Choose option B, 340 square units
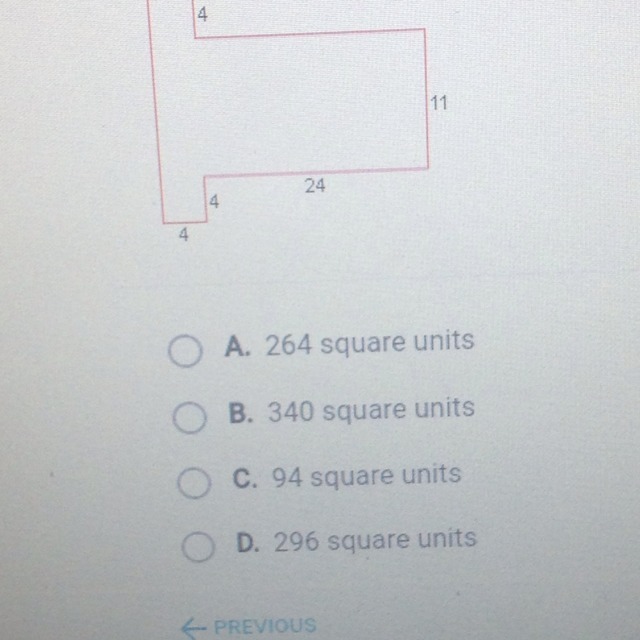The image size is (640, 640). click(x=187, y=418)
